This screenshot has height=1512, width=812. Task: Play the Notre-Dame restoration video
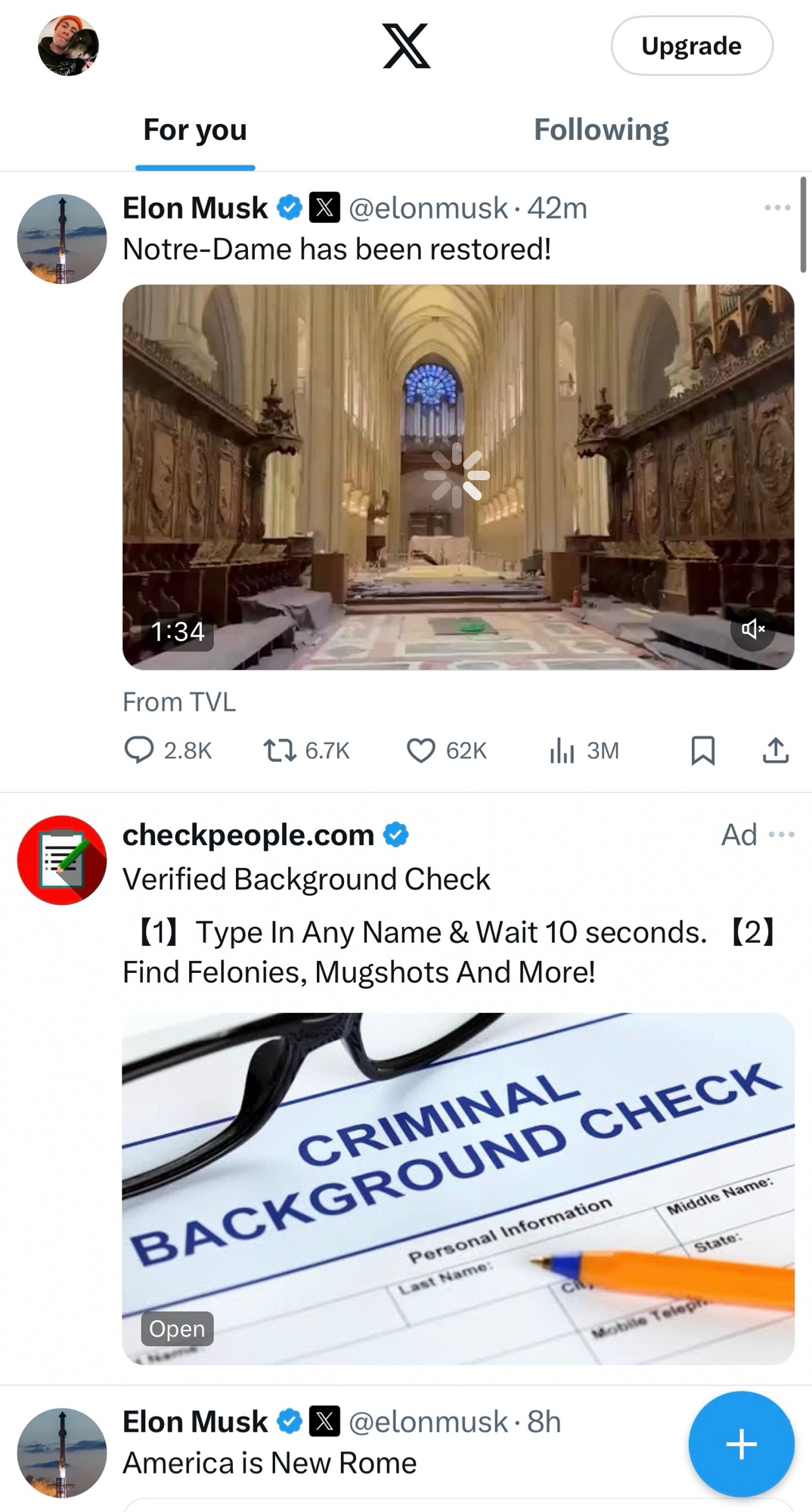457,476
